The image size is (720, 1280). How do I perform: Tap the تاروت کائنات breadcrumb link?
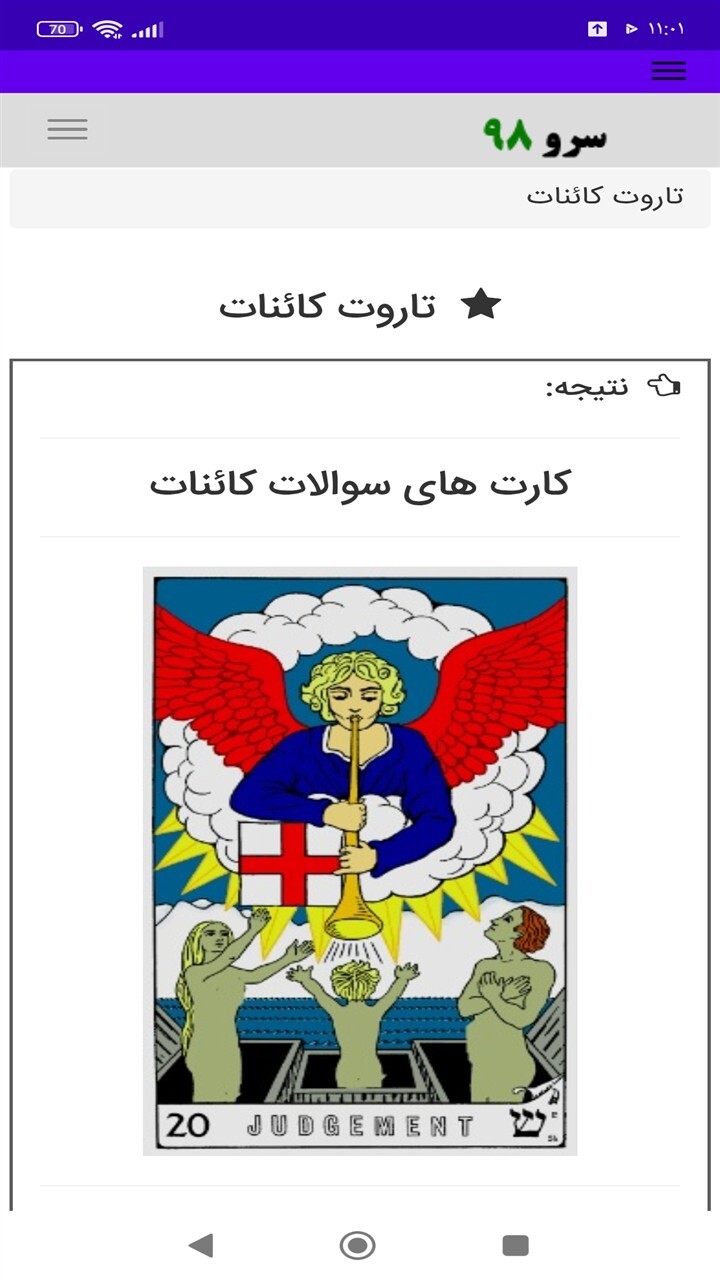click(605, 196)
